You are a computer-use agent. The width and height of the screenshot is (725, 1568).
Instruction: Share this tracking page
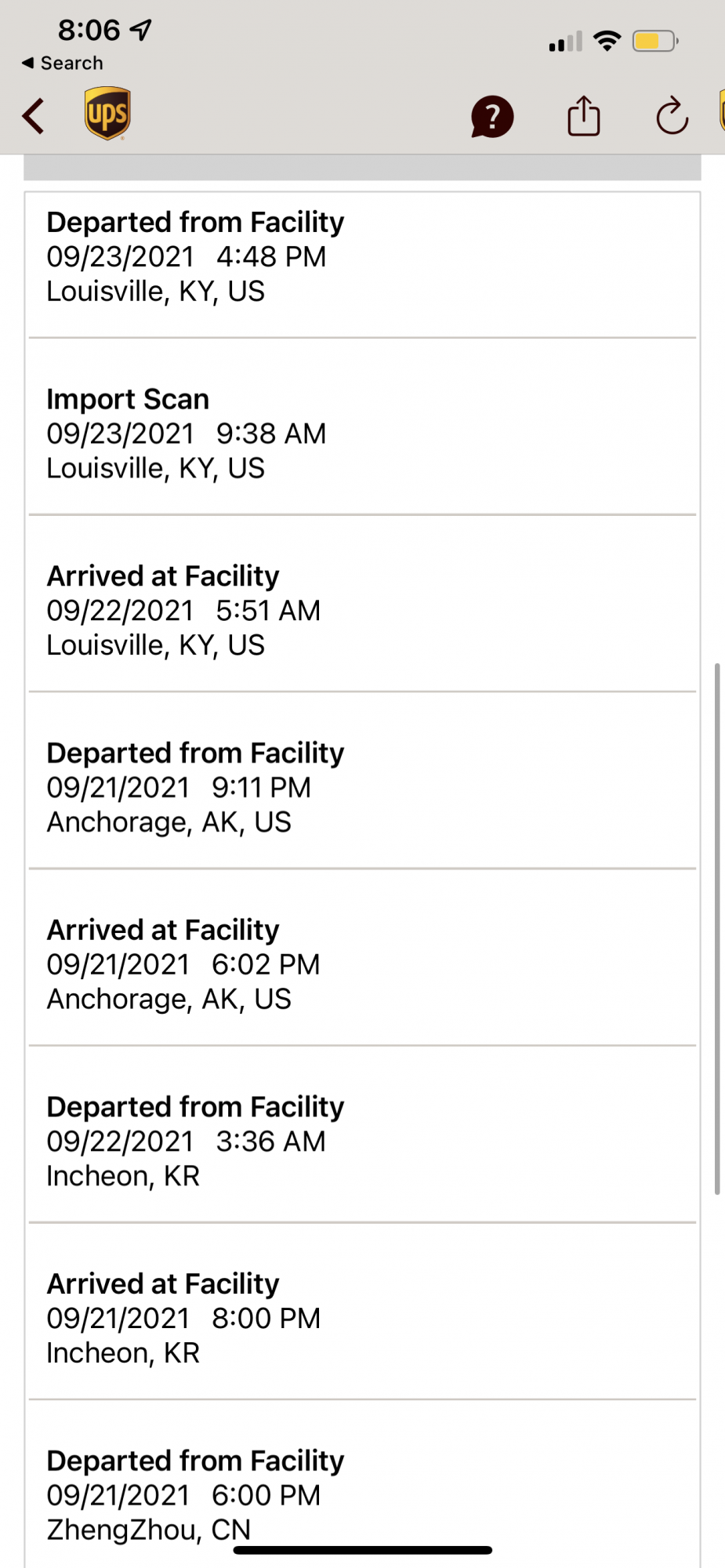[x=583, y=117]
